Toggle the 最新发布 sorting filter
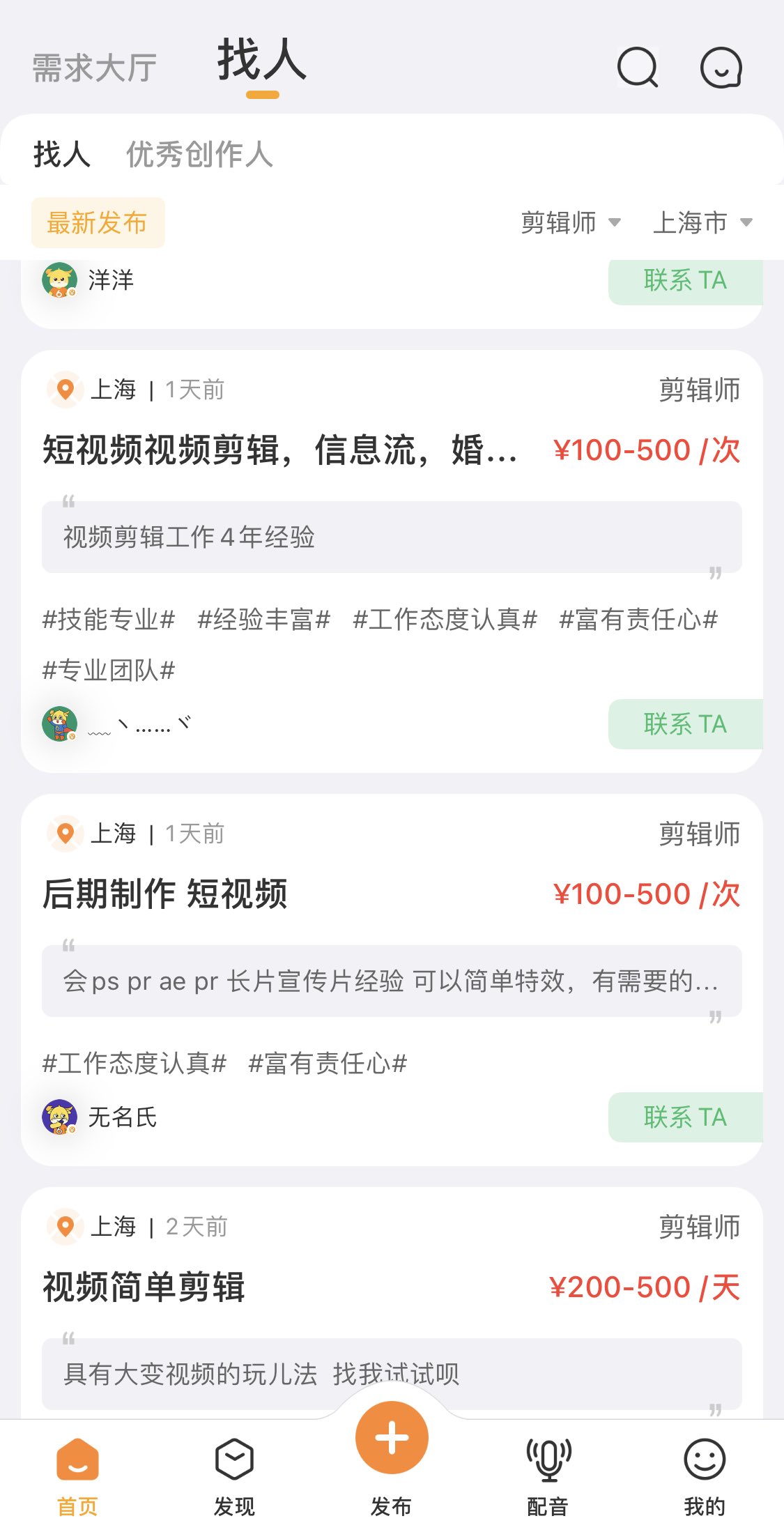The width and height of the screenshot is (784, 1539). click(x=96, y=223)
